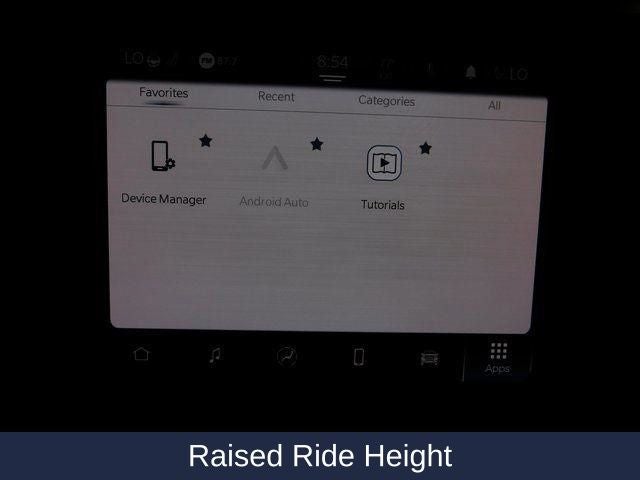Select the Favorites tab
Image resolution: width=640 pixels, height=480 pixels.
point(163,93)
